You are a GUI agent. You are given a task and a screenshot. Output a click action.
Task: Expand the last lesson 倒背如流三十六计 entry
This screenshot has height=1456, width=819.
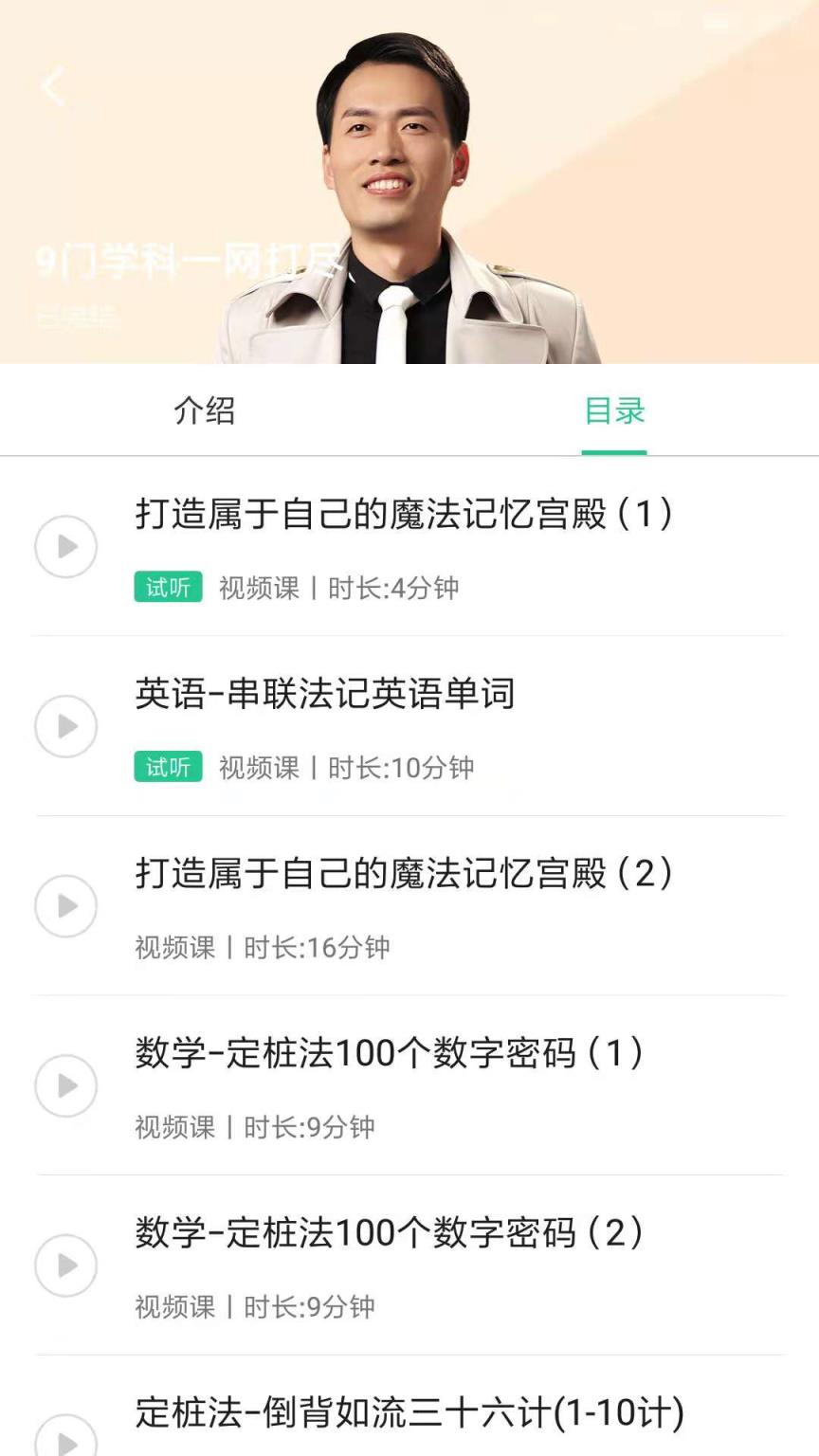[x=408, y=1415]
